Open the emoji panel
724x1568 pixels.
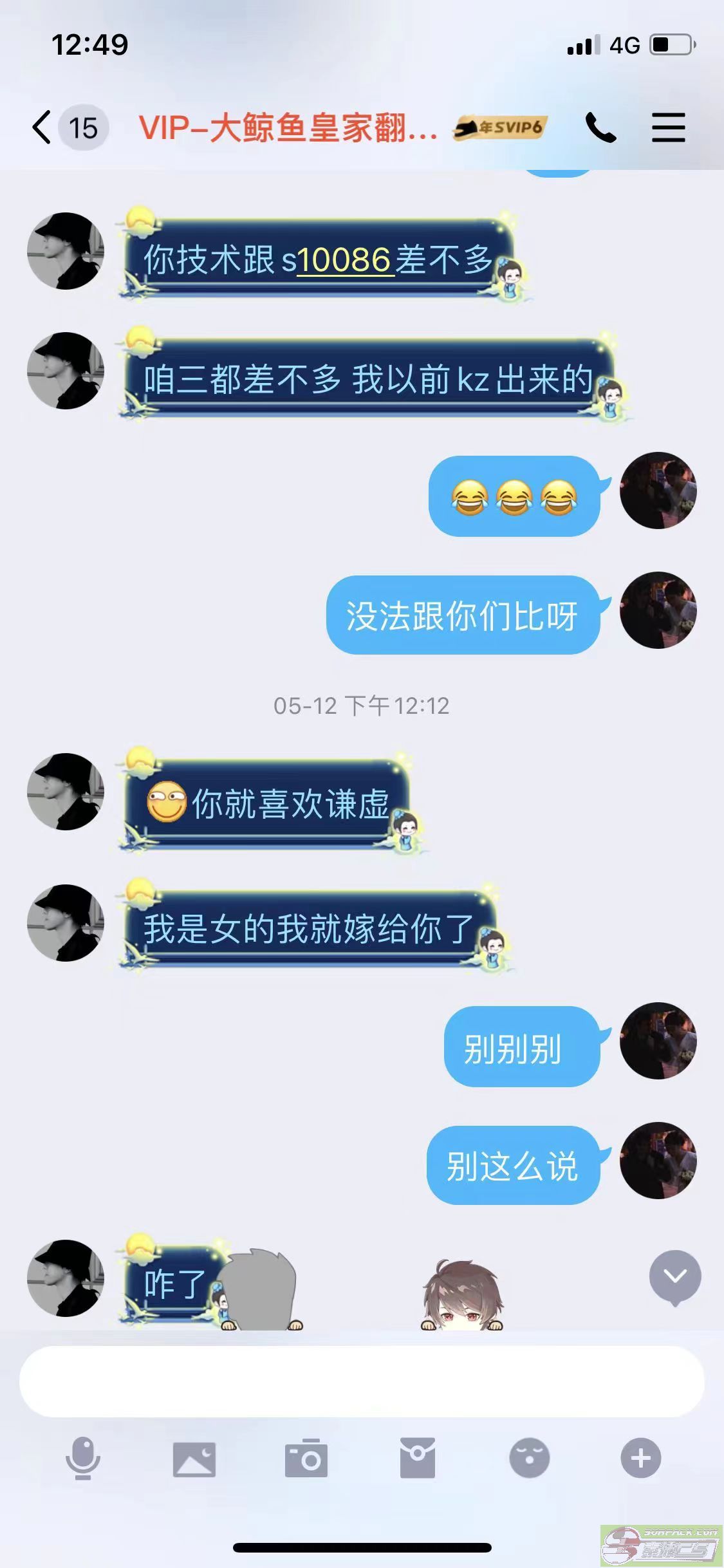click(529, 1458)
